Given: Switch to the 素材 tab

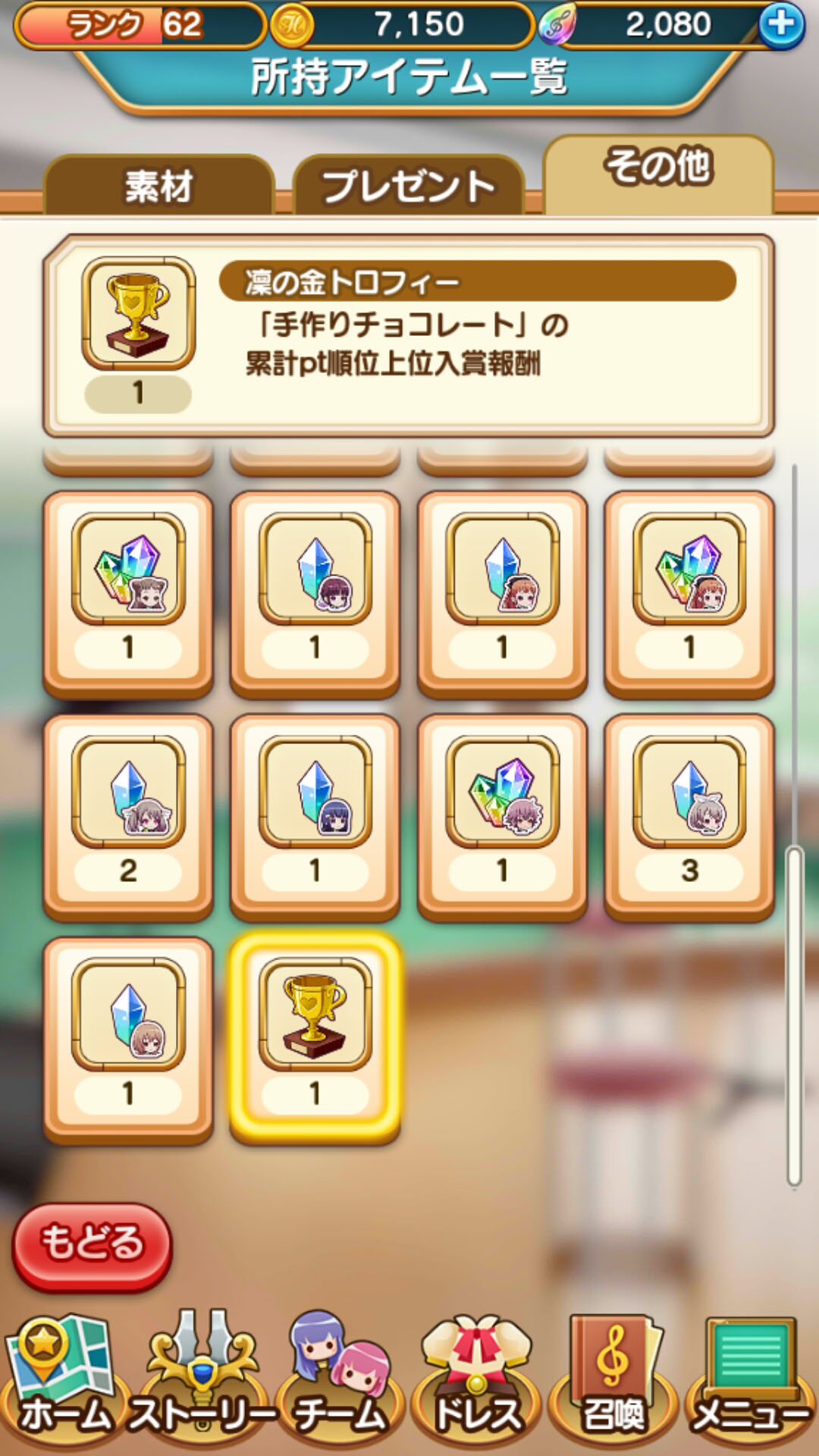Looking at the screenshot, I should click(159, 185).
